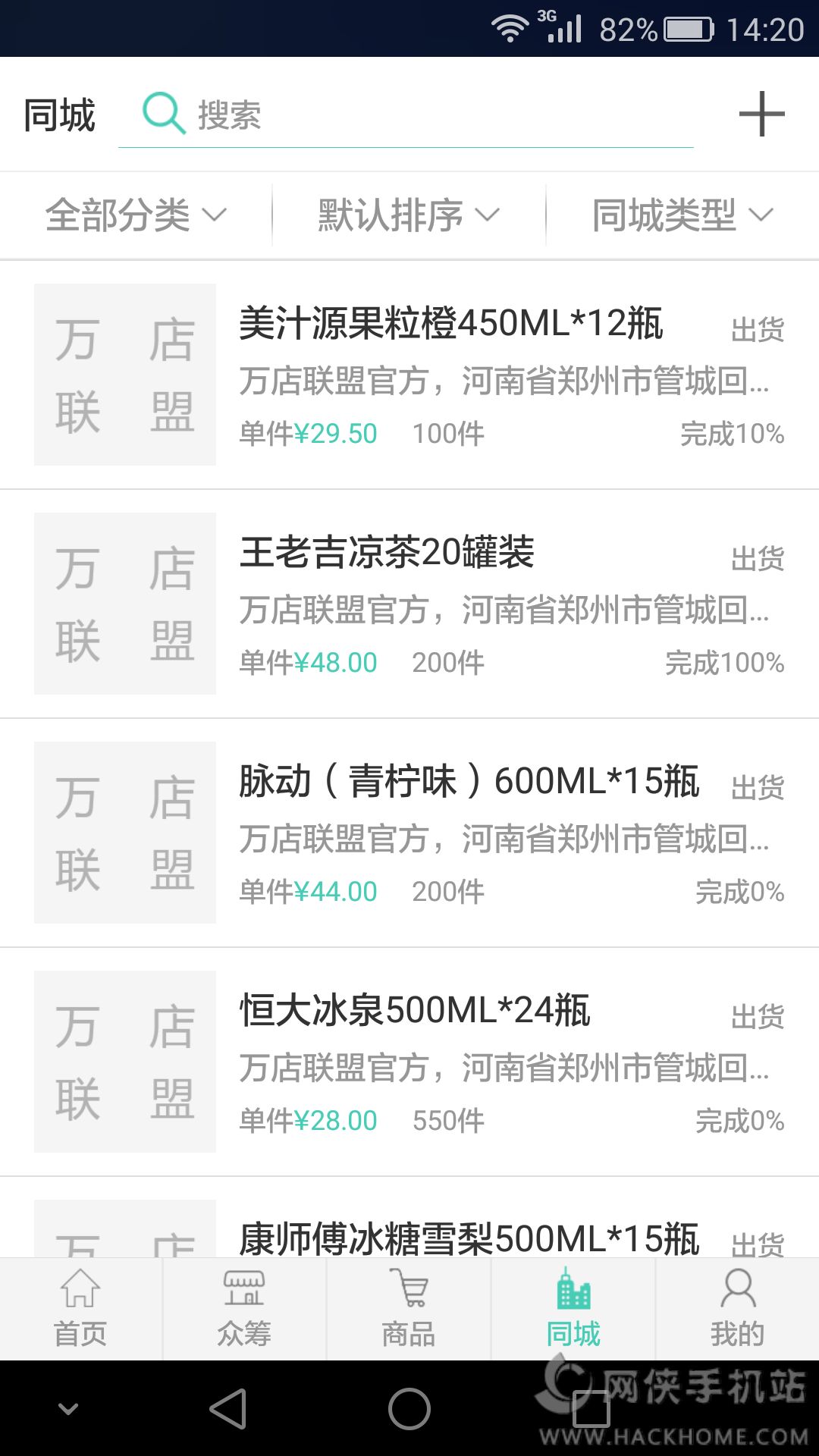This screenshot has width=819, height=1456.
Task: Tap the system back button
Action: point(227,1409)
